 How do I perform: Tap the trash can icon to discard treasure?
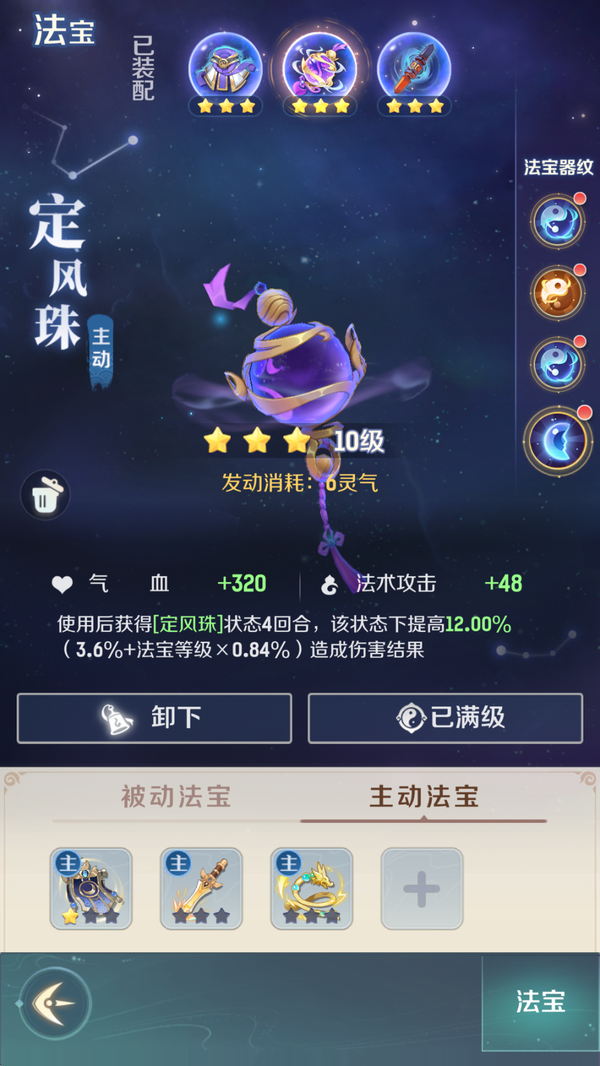45,494
